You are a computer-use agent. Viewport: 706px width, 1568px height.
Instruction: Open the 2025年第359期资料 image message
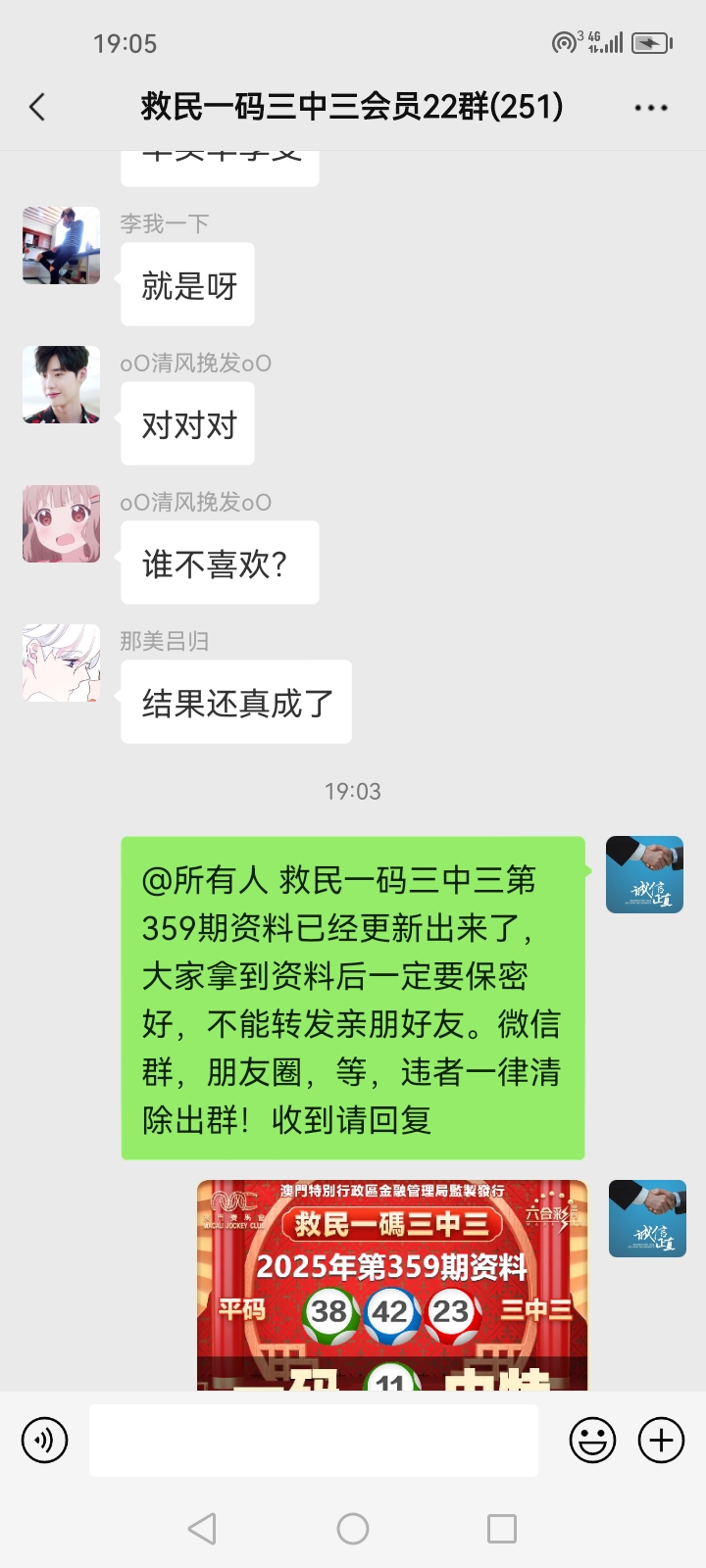[x=392, y=1284]
